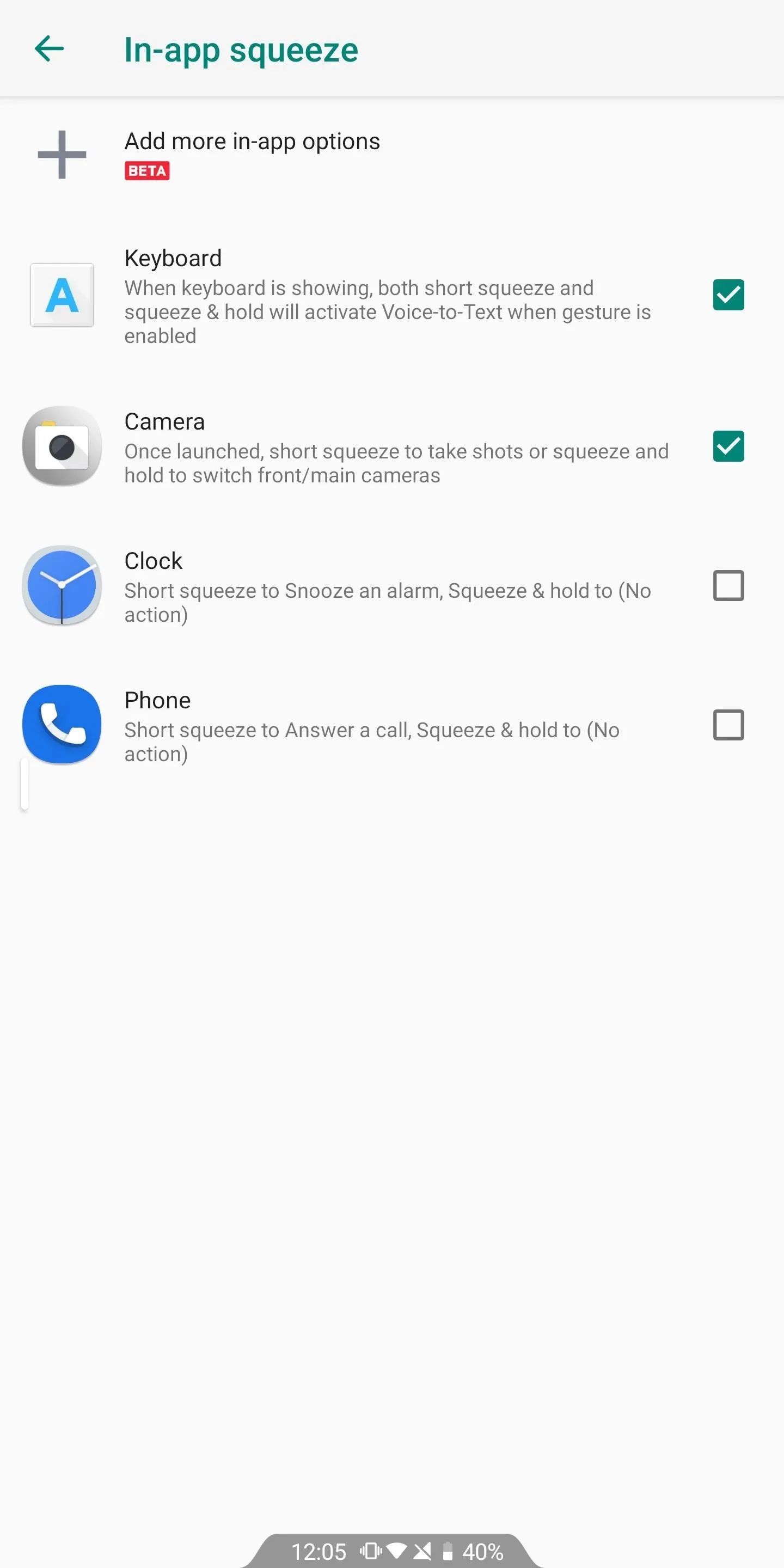Check the Phone squeeze checkbox
The image size is (784, 1568).
click(x=728, y=725)
